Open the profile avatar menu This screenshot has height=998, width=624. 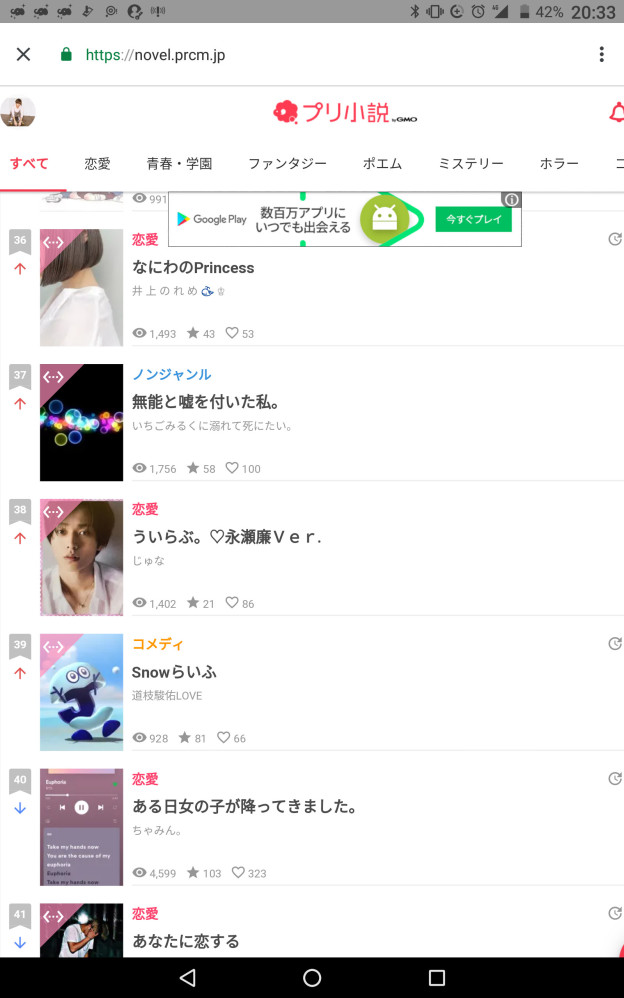pyautogui.click(x=18, y=112)
